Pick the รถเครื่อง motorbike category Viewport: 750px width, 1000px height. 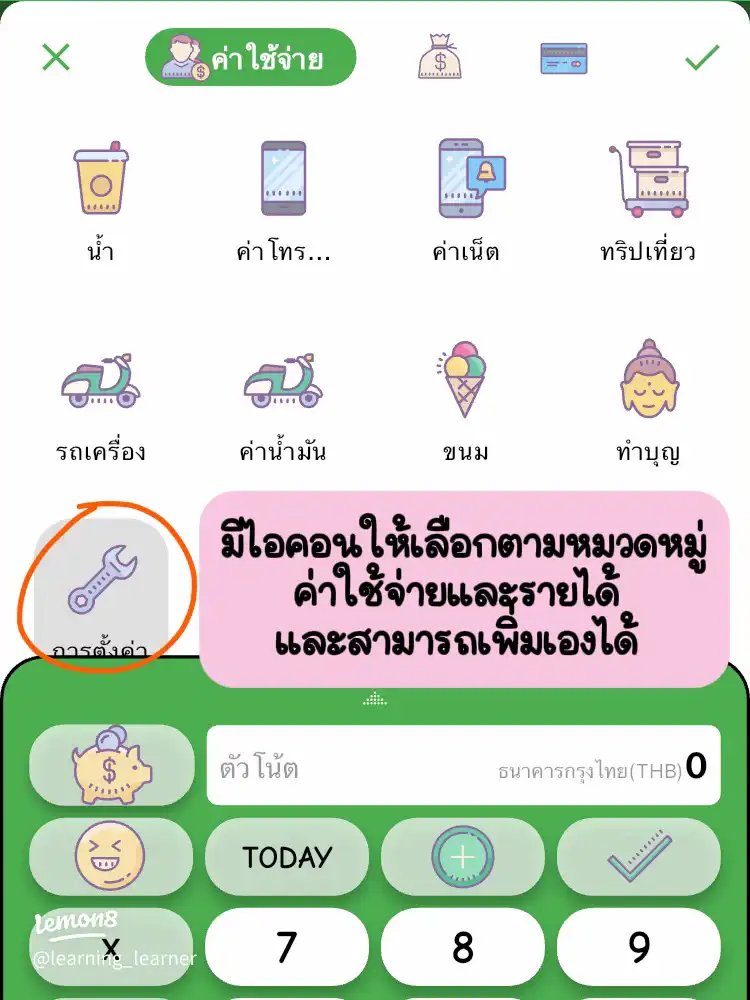(102, 382)
